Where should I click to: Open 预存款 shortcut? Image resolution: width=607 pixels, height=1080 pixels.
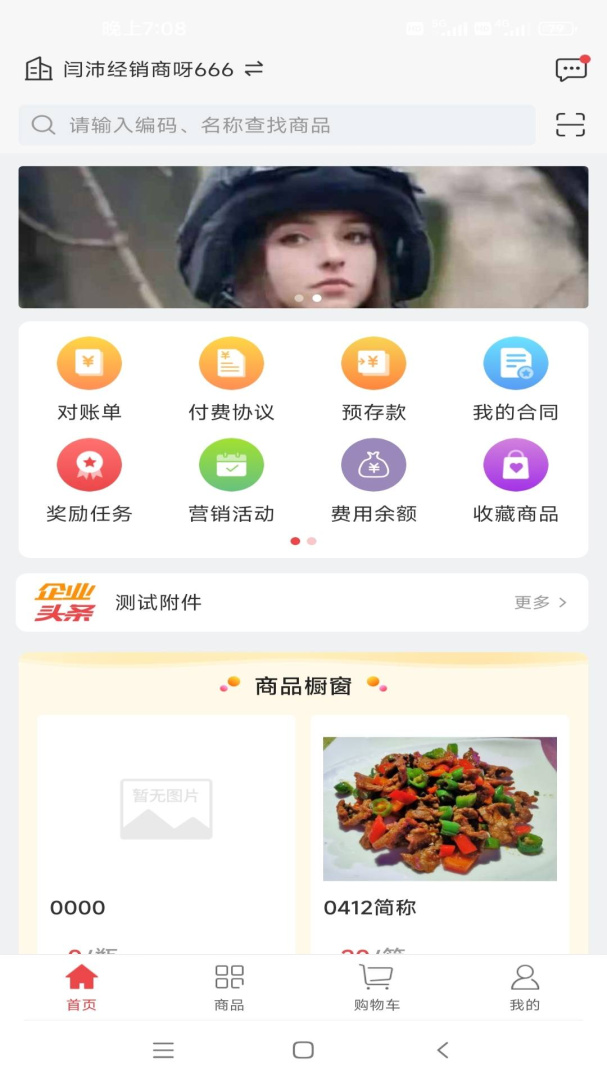click(373, 379)
